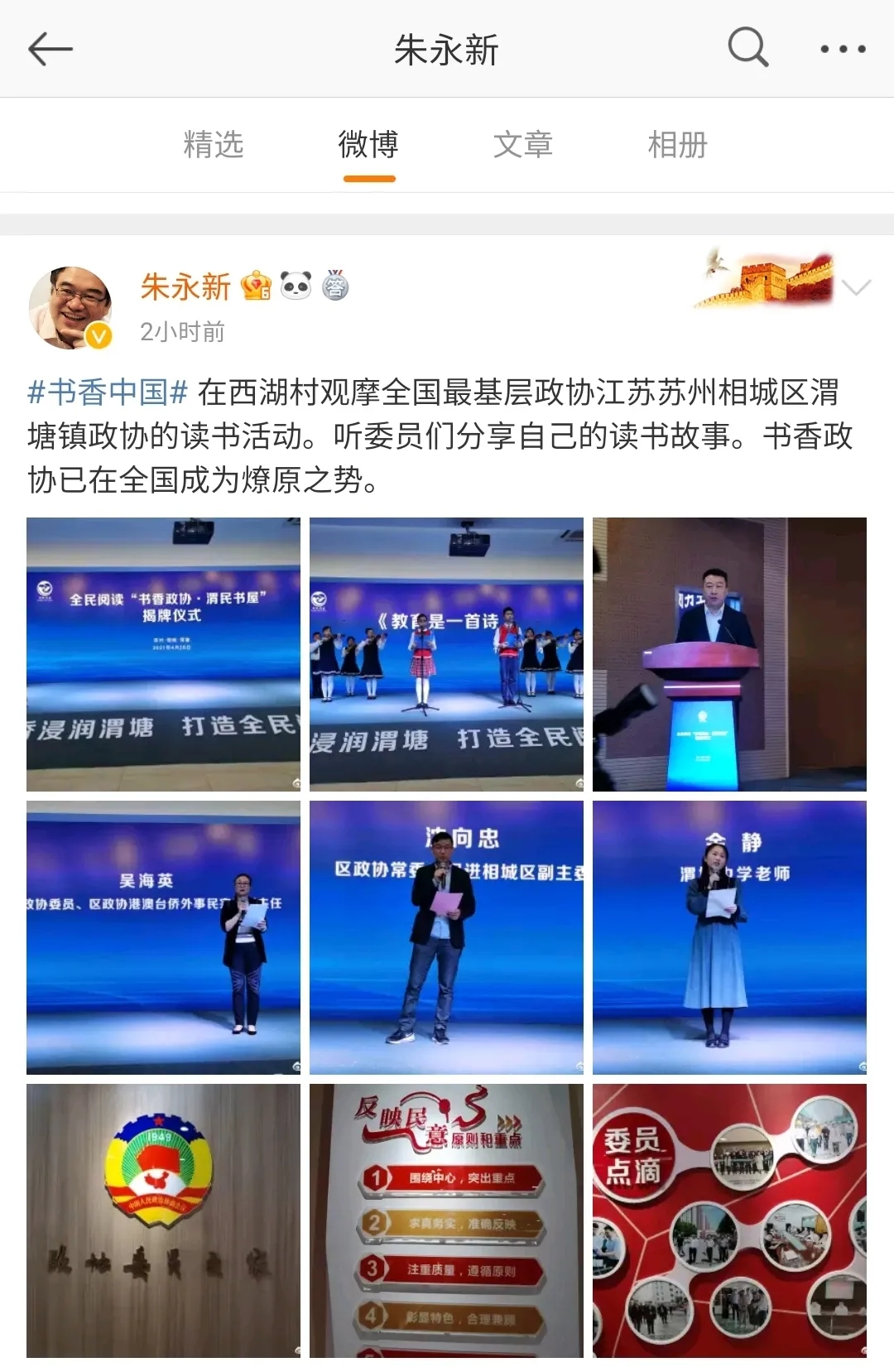Screen dimensions: 894x1372
Task: View the 金静 teacher reading photo
Action: pyautogui.click(x=729, y=937)
